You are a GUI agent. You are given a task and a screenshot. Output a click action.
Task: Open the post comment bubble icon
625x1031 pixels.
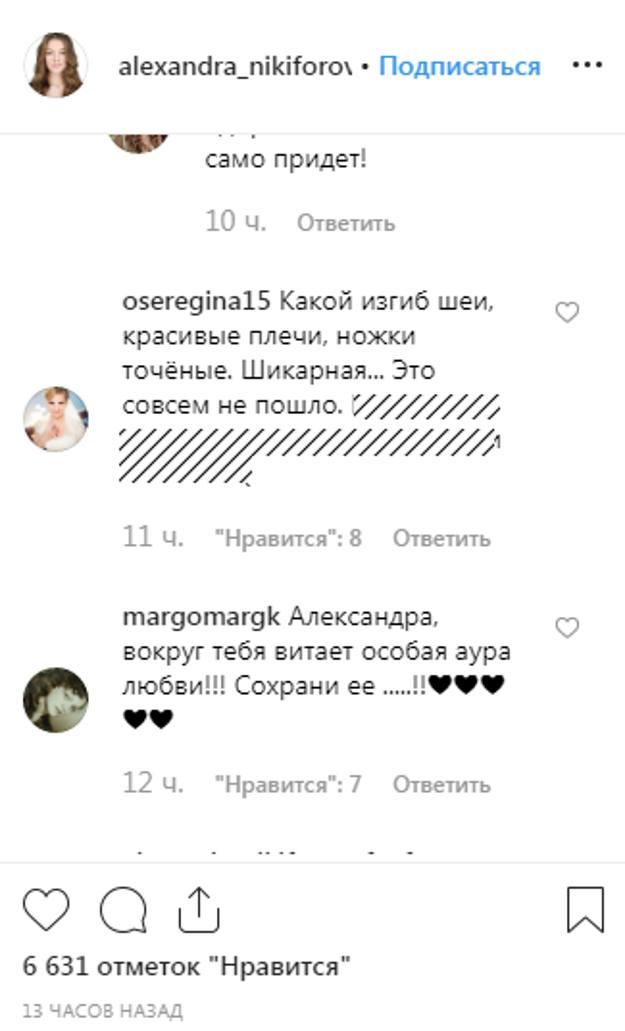(123, 910)
